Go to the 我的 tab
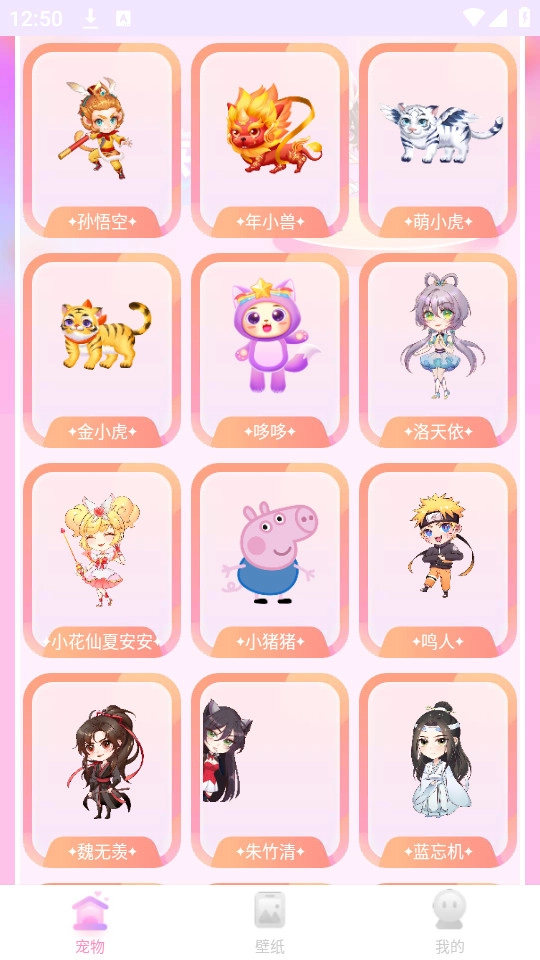Screen dimensions: 540x960 450,923
